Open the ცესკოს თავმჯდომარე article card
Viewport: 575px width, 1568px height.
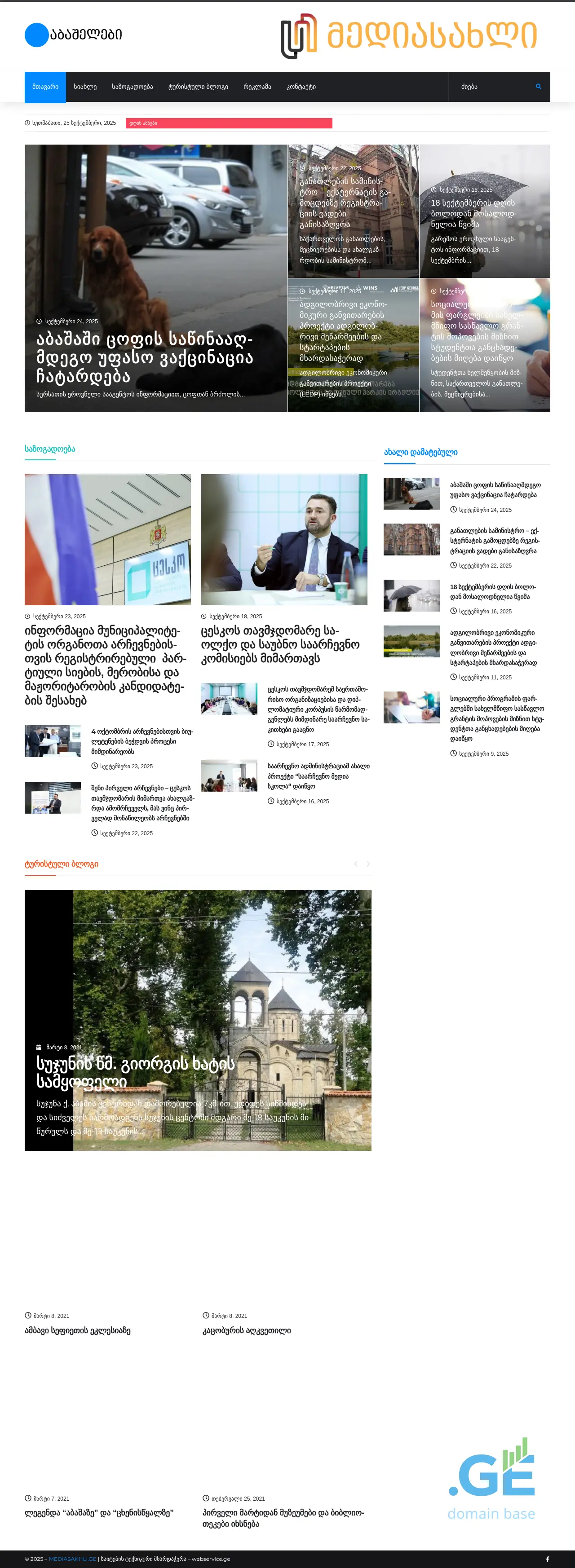[x=279, y=644]
